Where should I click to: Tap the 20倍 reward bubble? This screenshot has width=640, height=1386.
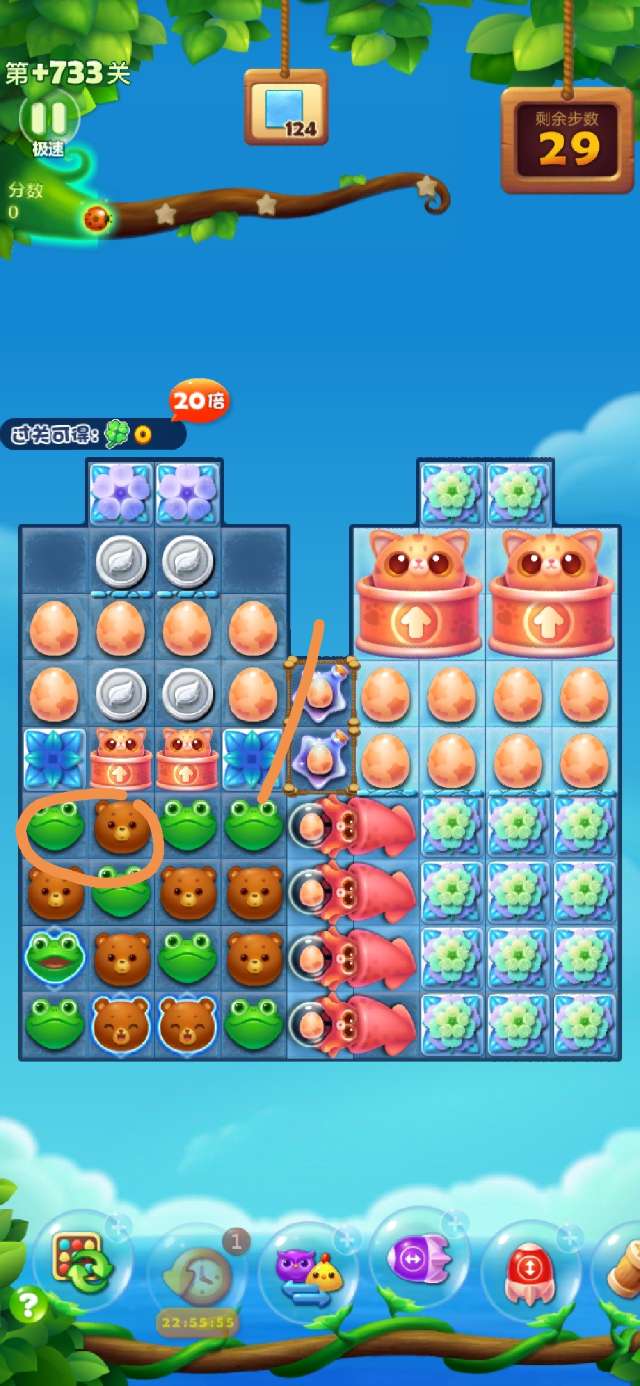coord(199,402)
